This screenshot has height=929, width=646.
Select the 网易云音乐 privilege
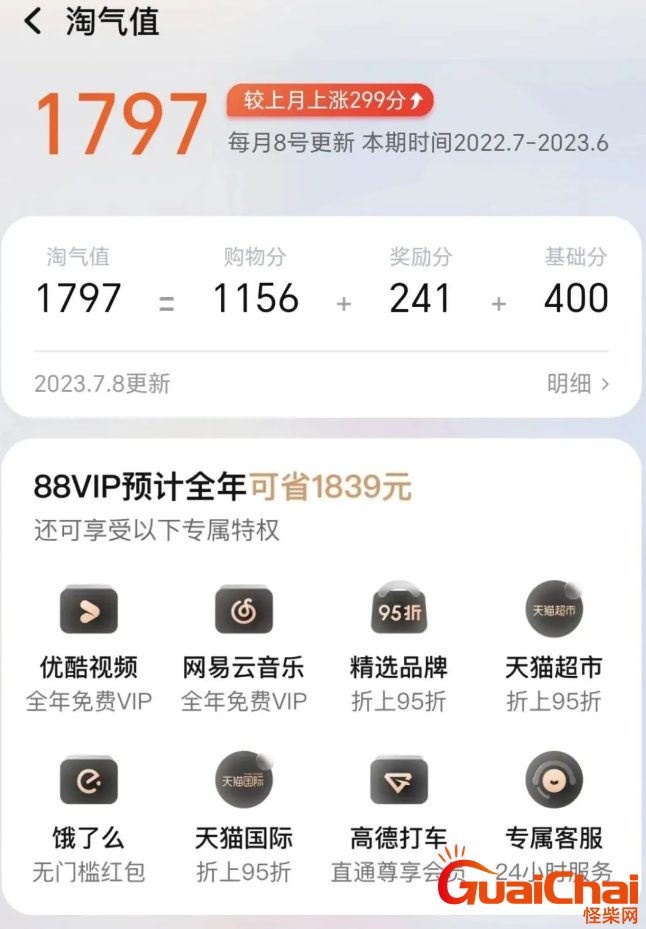click(244, 611)
